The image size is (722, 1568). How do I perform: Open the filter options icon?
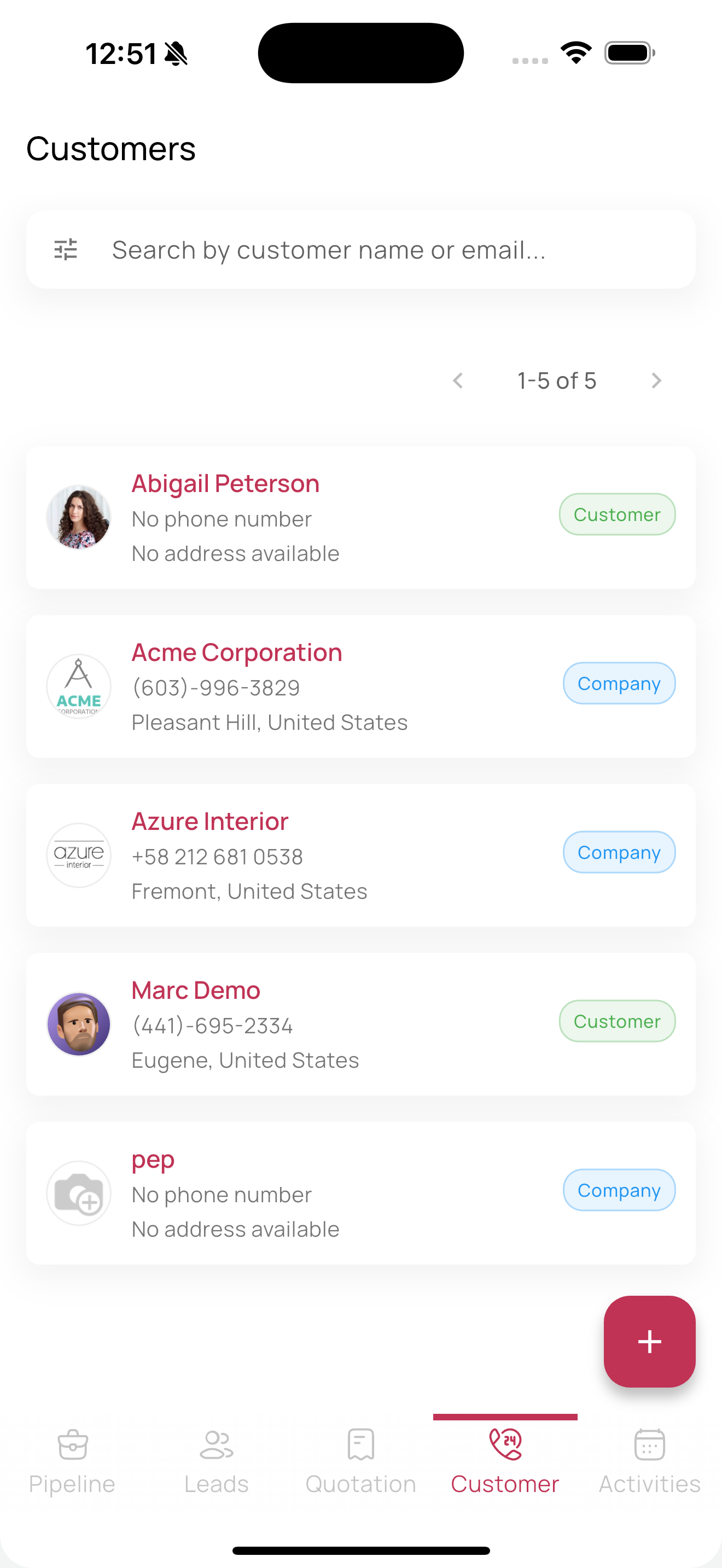(66, 249)
